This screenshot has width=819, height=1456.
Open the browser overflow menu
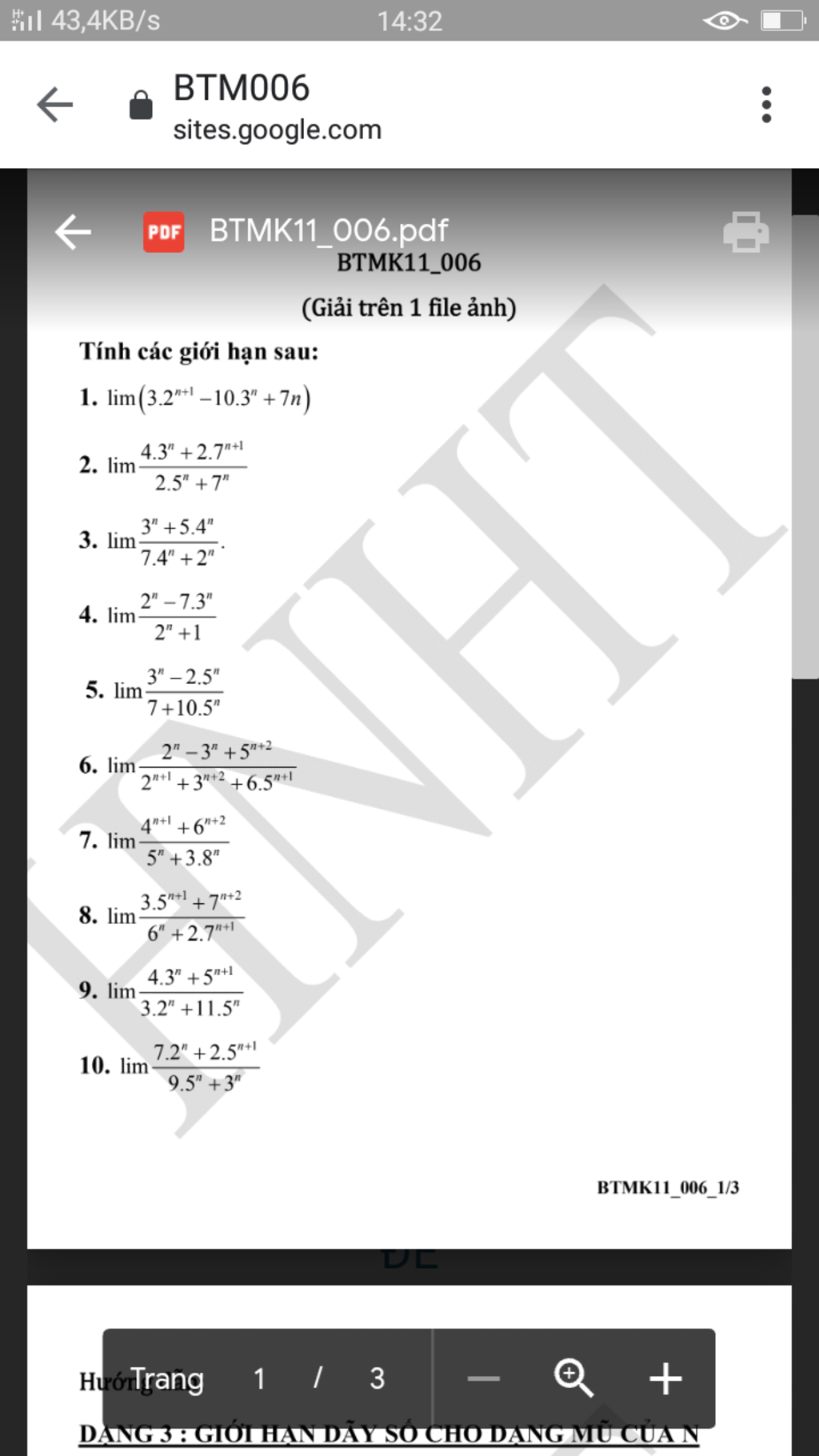tap(766, 105)
